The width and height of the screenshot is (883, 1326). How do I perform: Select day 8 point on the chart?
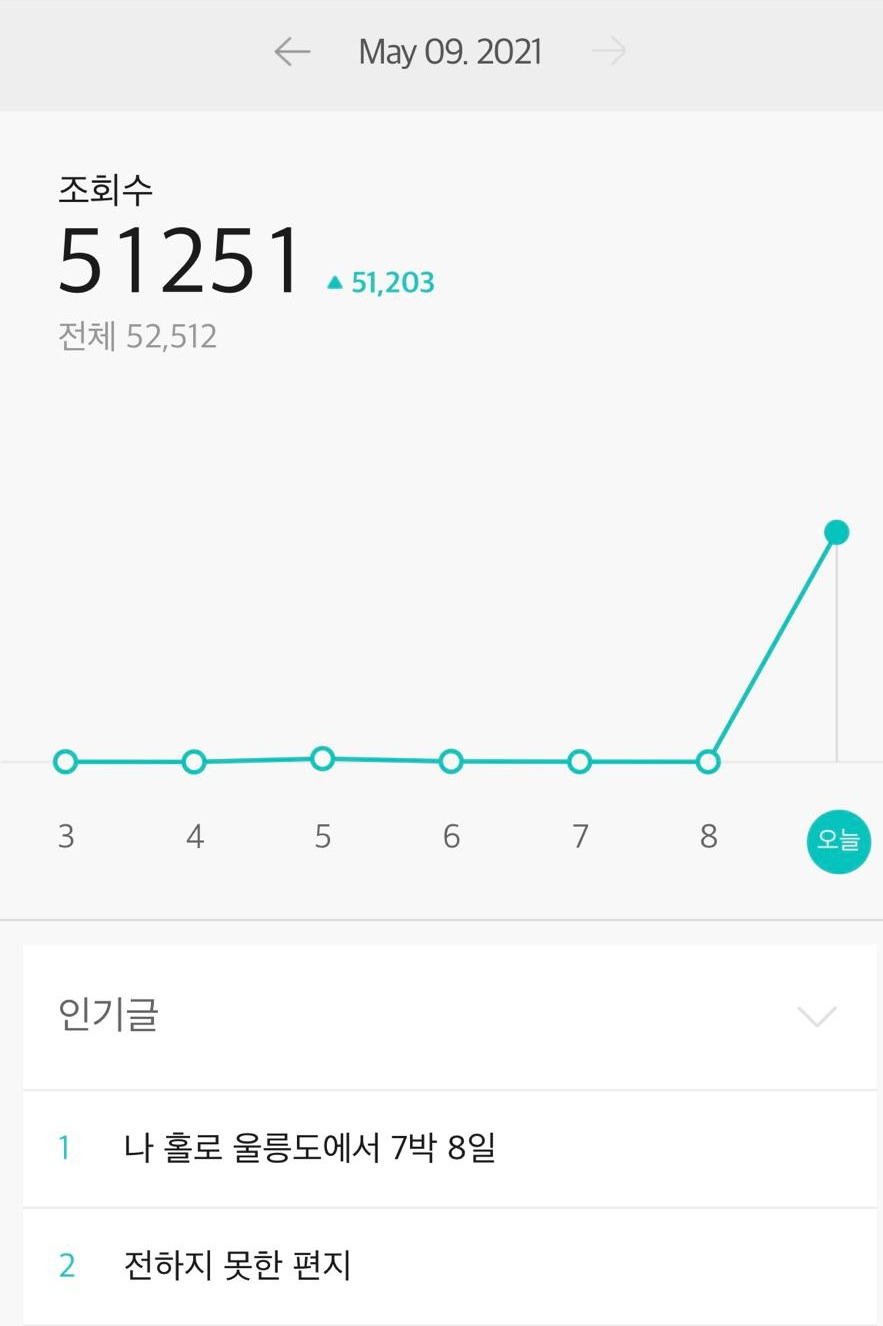[708, 762]
